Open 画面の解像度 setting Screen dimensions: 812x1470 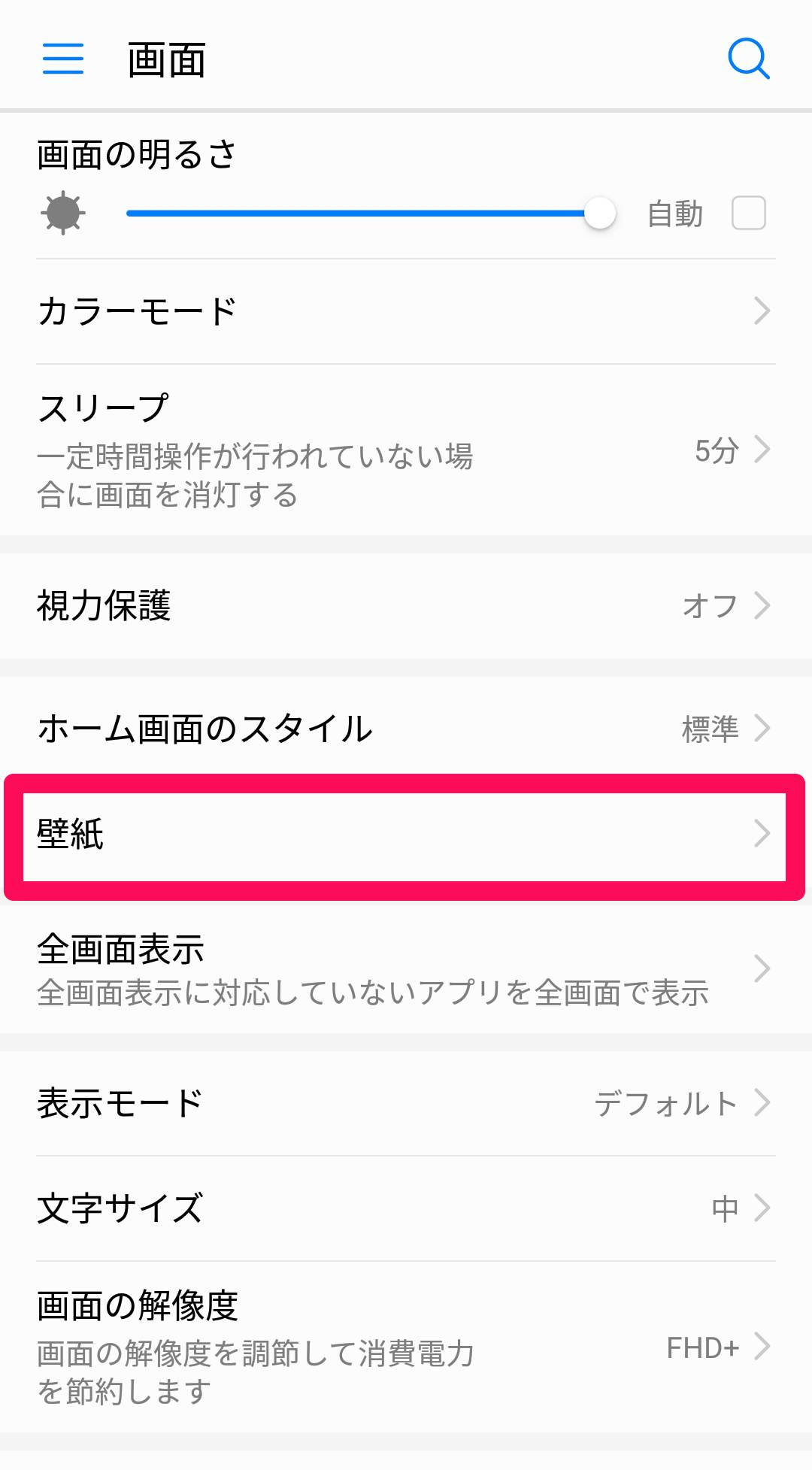click(x=406, y=1347)
